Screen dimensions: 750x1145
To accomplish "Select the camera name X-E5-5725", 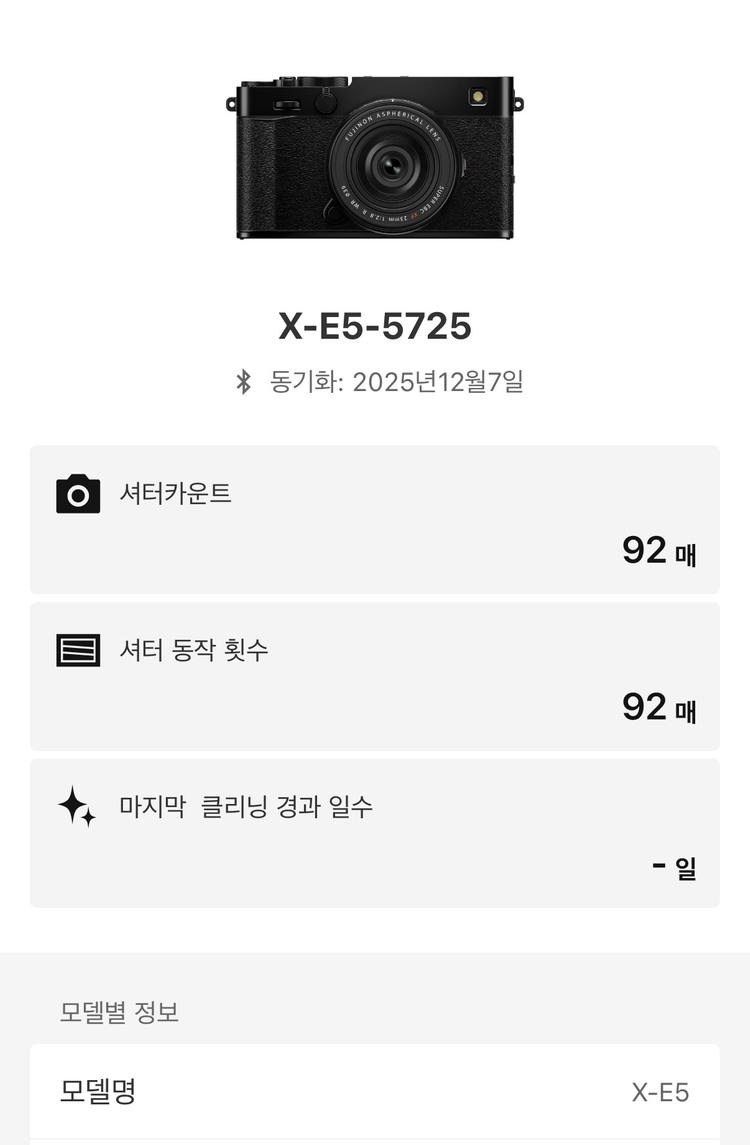I will (375, 323).
